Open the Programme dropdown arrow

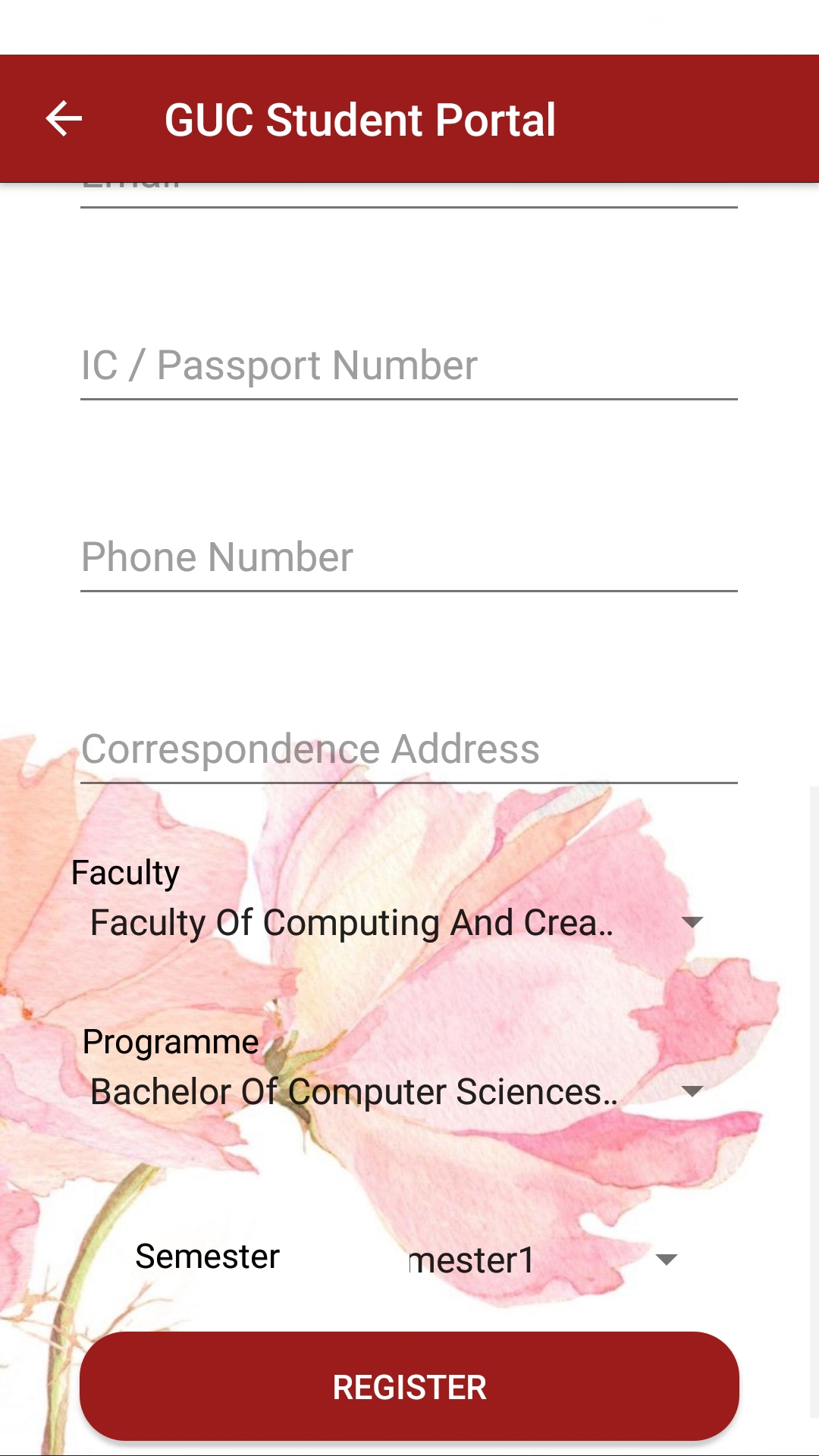coord(692,1090)
